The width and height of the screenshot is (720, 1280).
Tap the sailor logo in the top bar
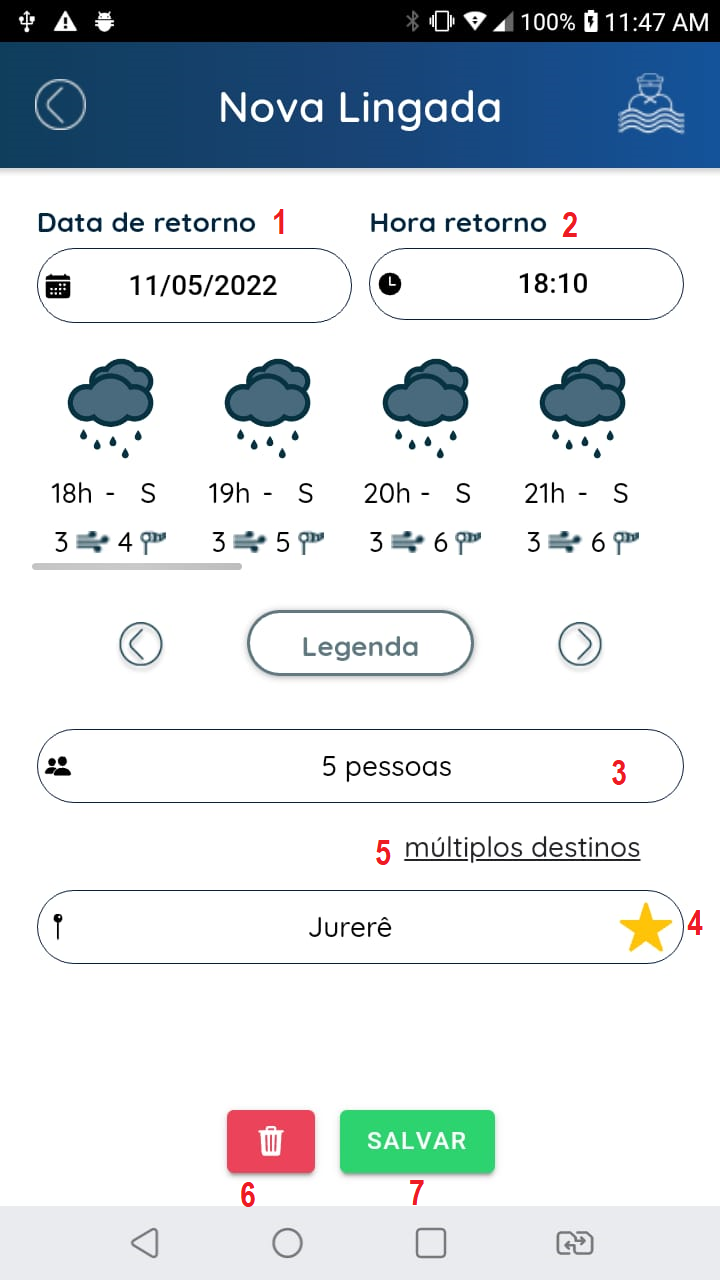(651, 104)
